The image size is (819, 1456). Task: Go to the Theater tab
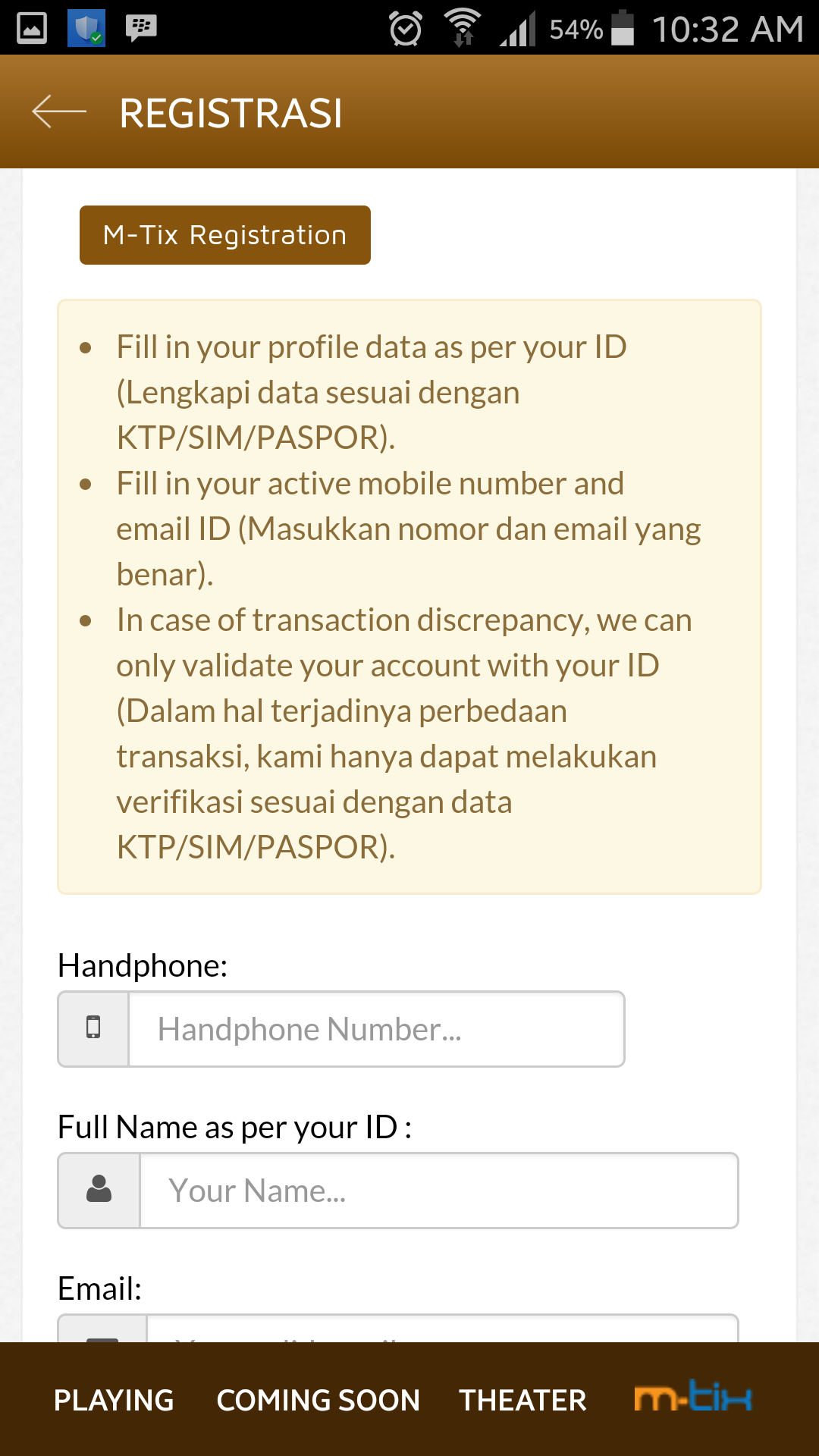(522, 1400)
